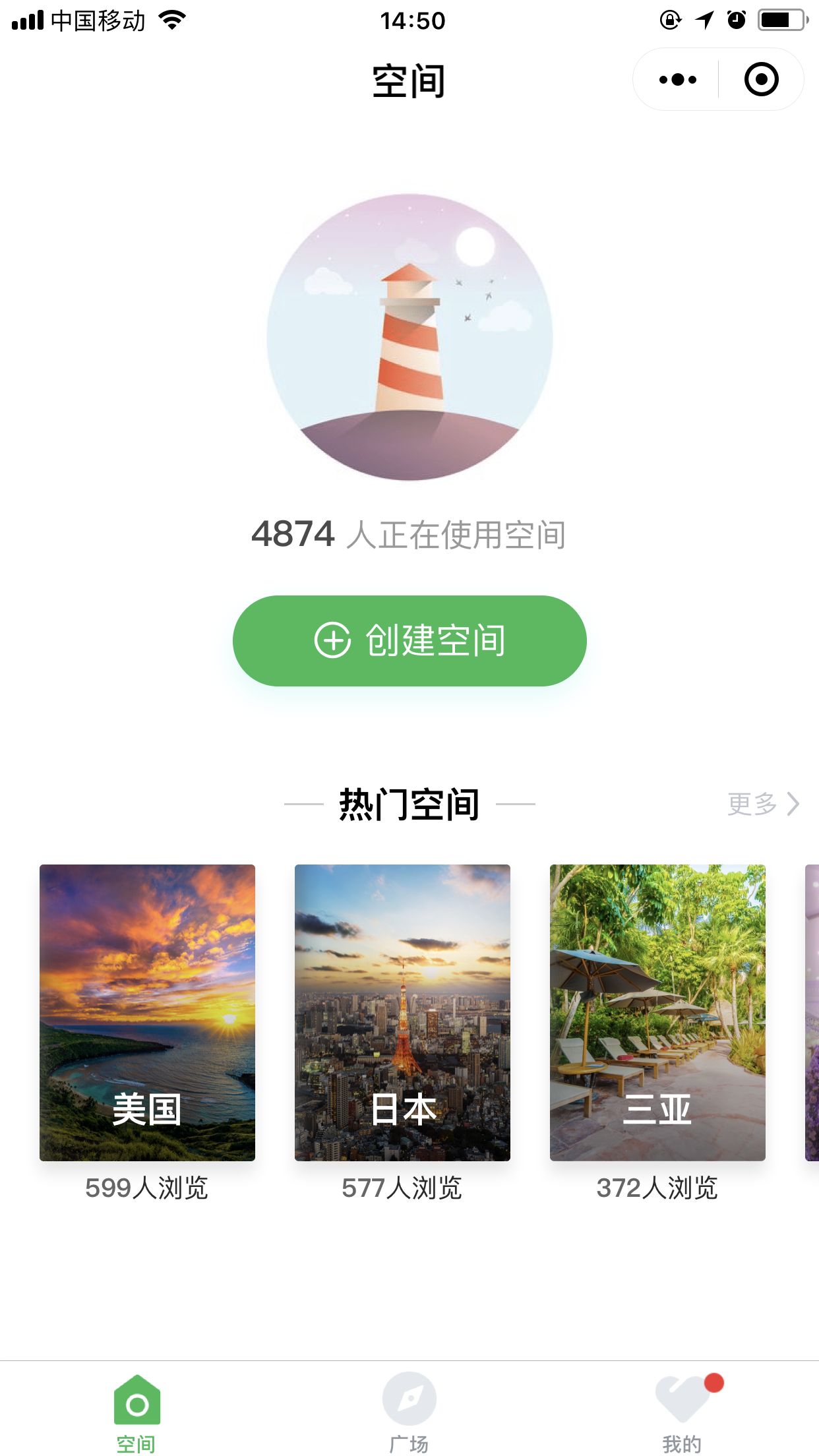Viewport: 819px width, 1456px height.
Task: Open the 日本 space card
Action: (x=402, y=1012)
